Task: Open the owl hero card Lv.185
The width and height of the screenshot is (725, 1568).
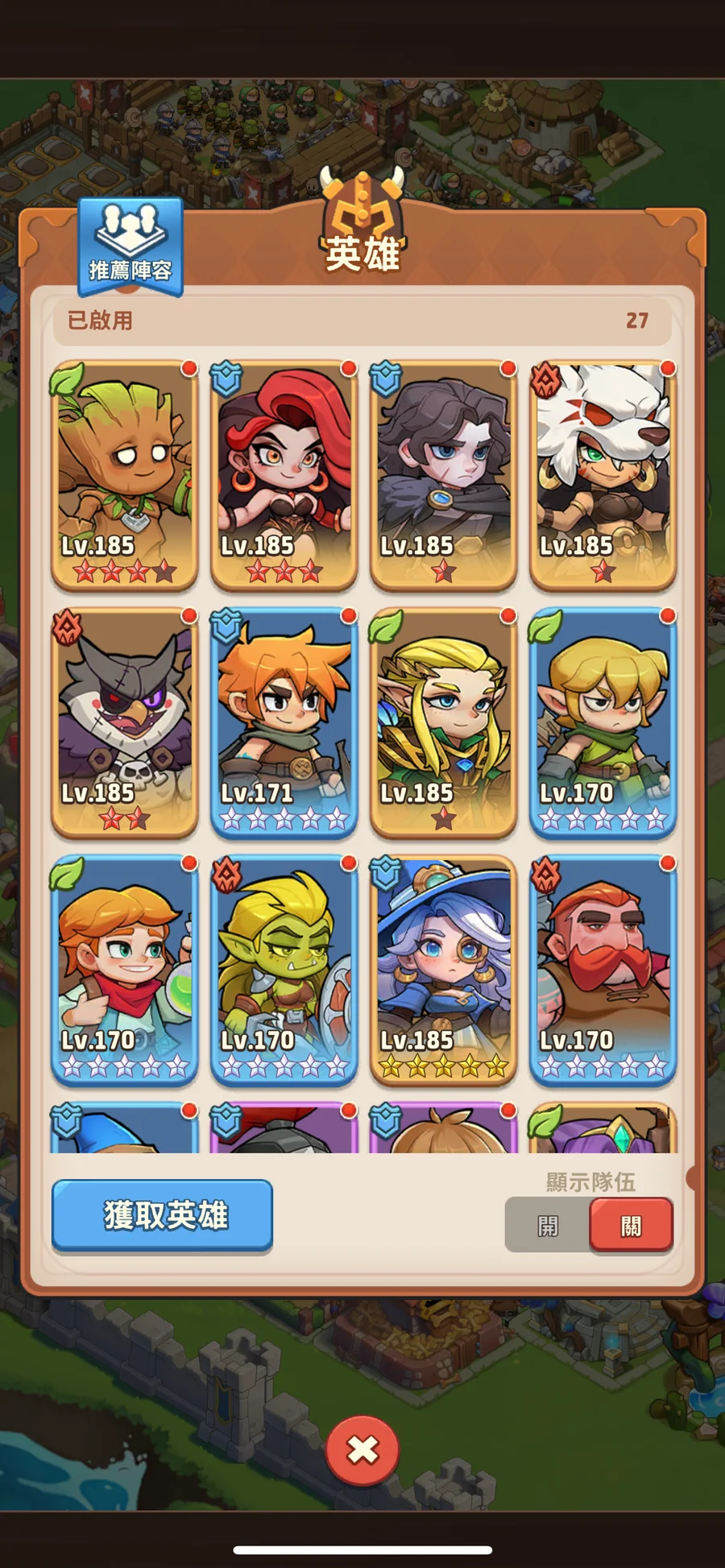Action: 124,722
